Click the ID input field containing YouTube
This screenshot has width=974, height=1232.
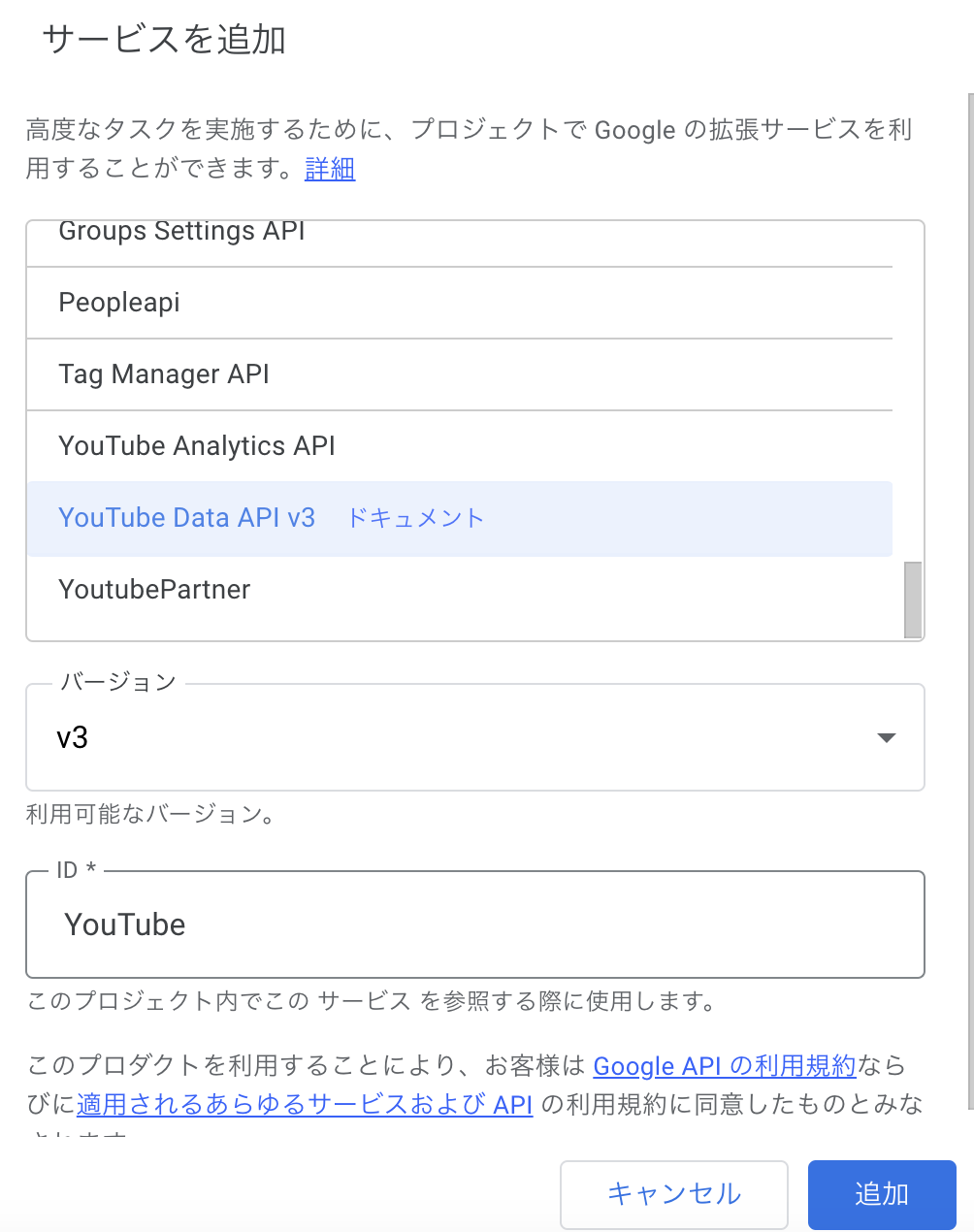point(475,924)
